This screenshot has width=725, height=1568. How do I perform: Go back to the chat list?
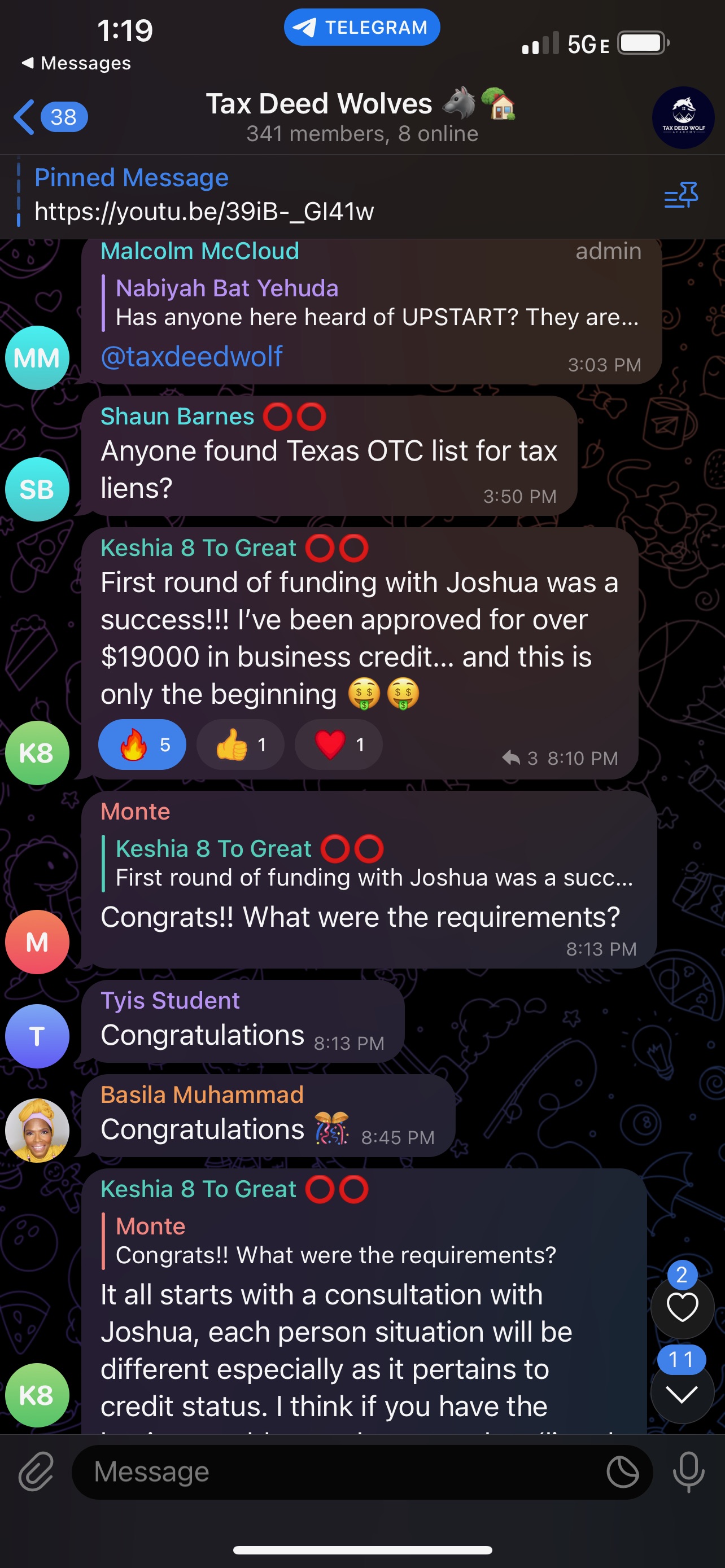pos(49,116)
